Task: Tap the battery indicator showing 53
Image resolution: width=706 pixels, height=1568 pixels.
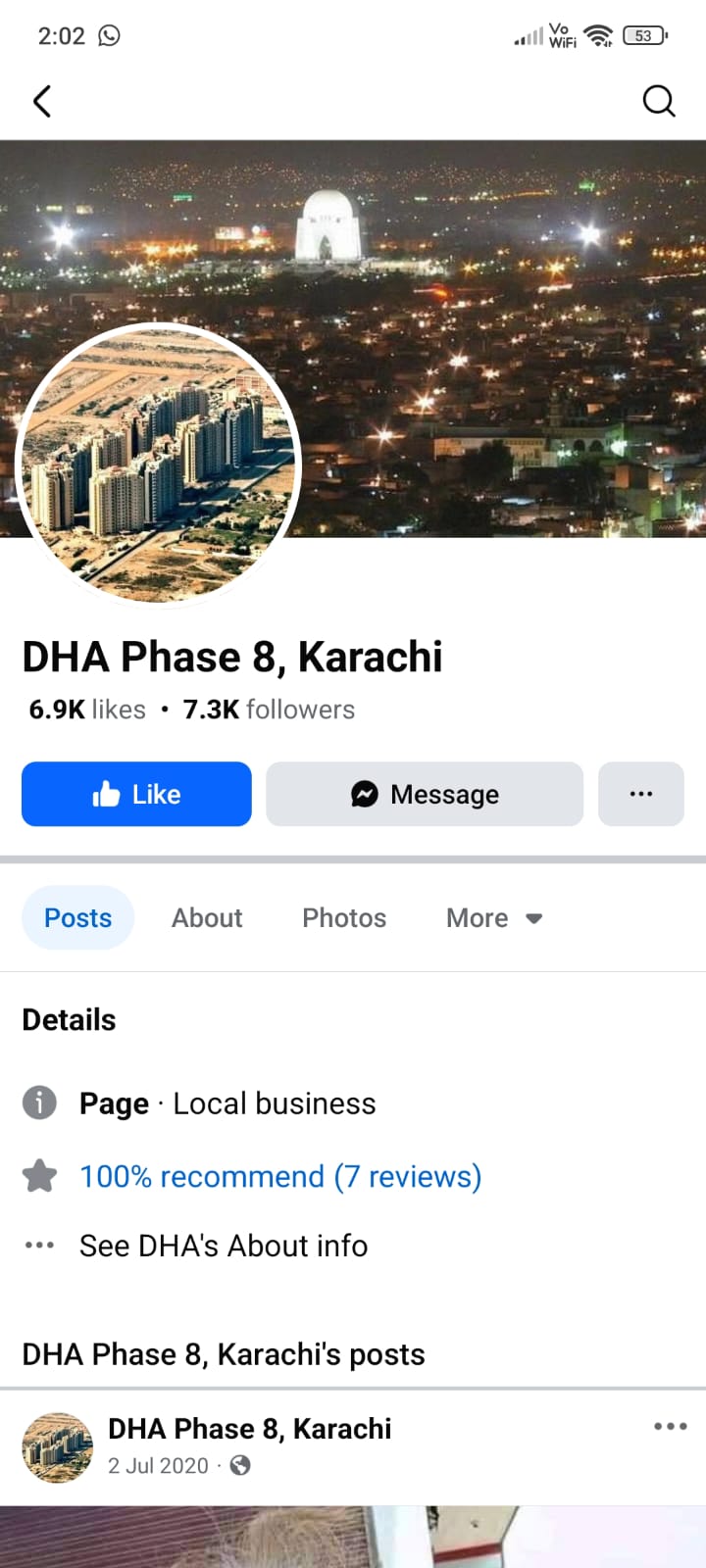Action: point(642,35)
